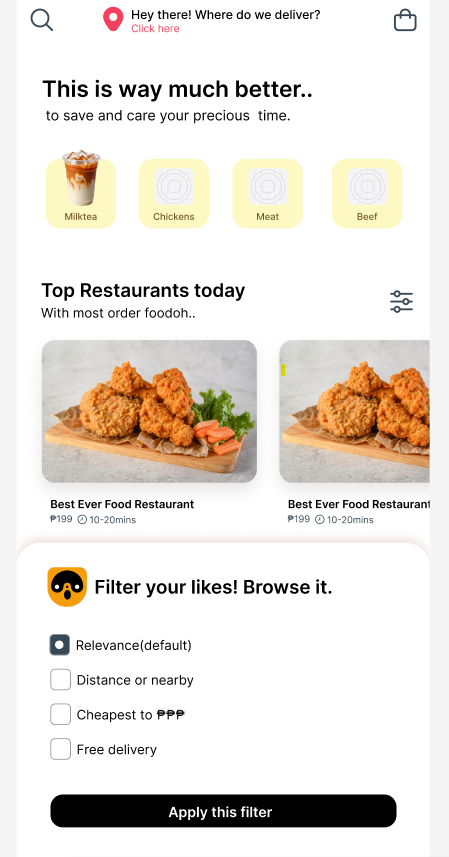
Task: Select the Milktea category
Action: 81,193
